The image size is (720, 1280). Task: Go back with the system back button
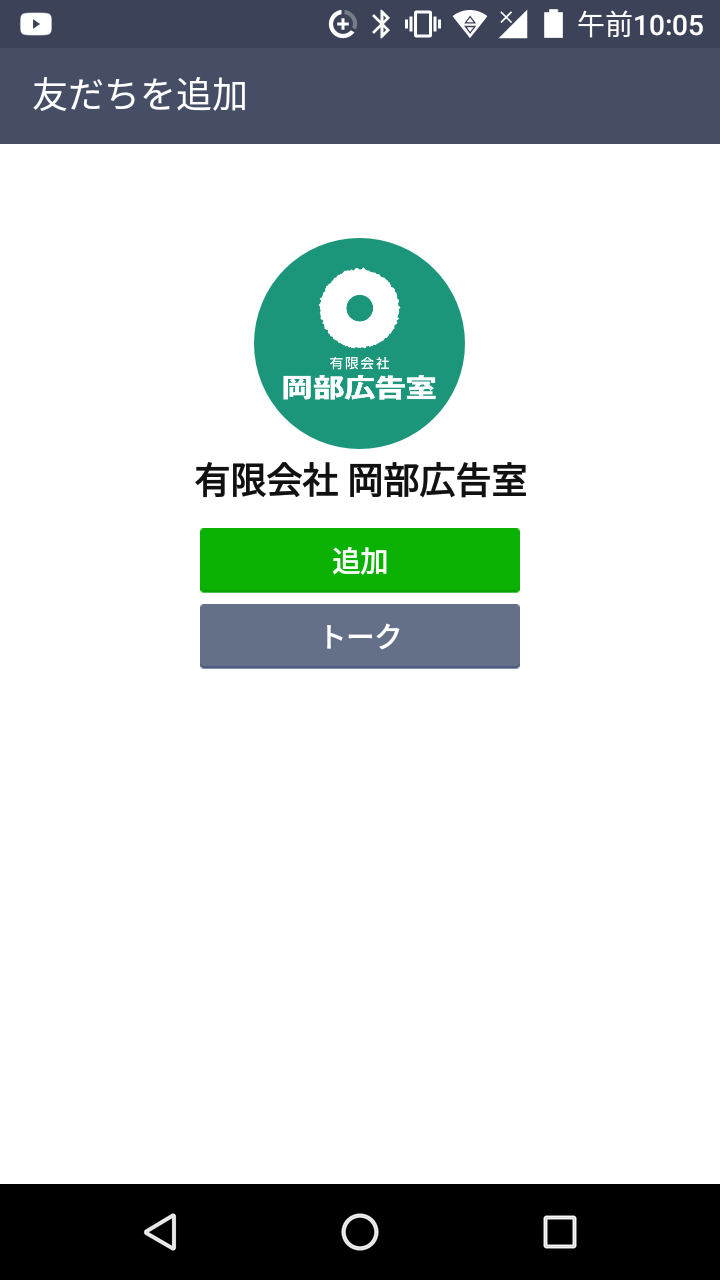coord(160,1232)
